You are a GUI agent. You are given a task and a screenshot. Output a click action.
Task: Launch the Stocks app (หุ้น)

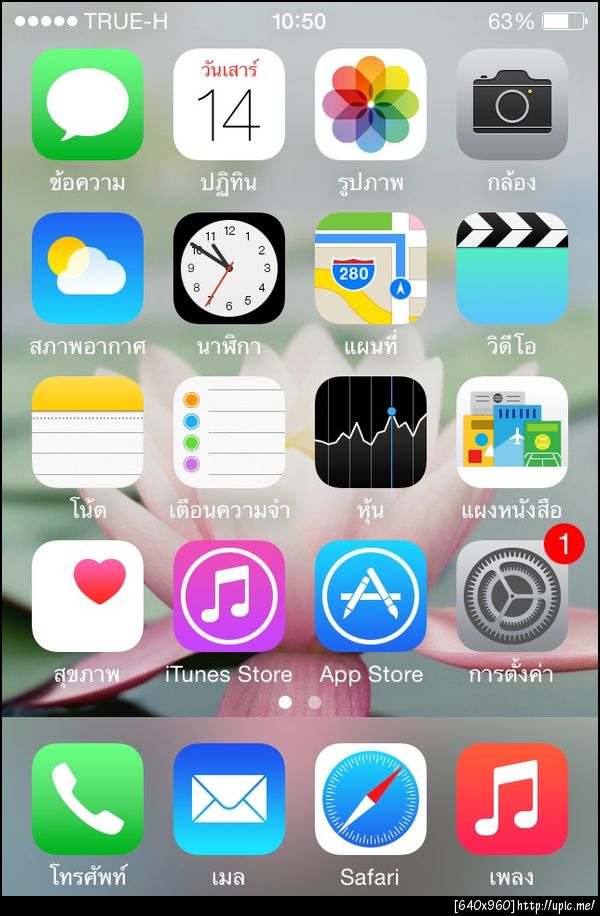(371, 432)
